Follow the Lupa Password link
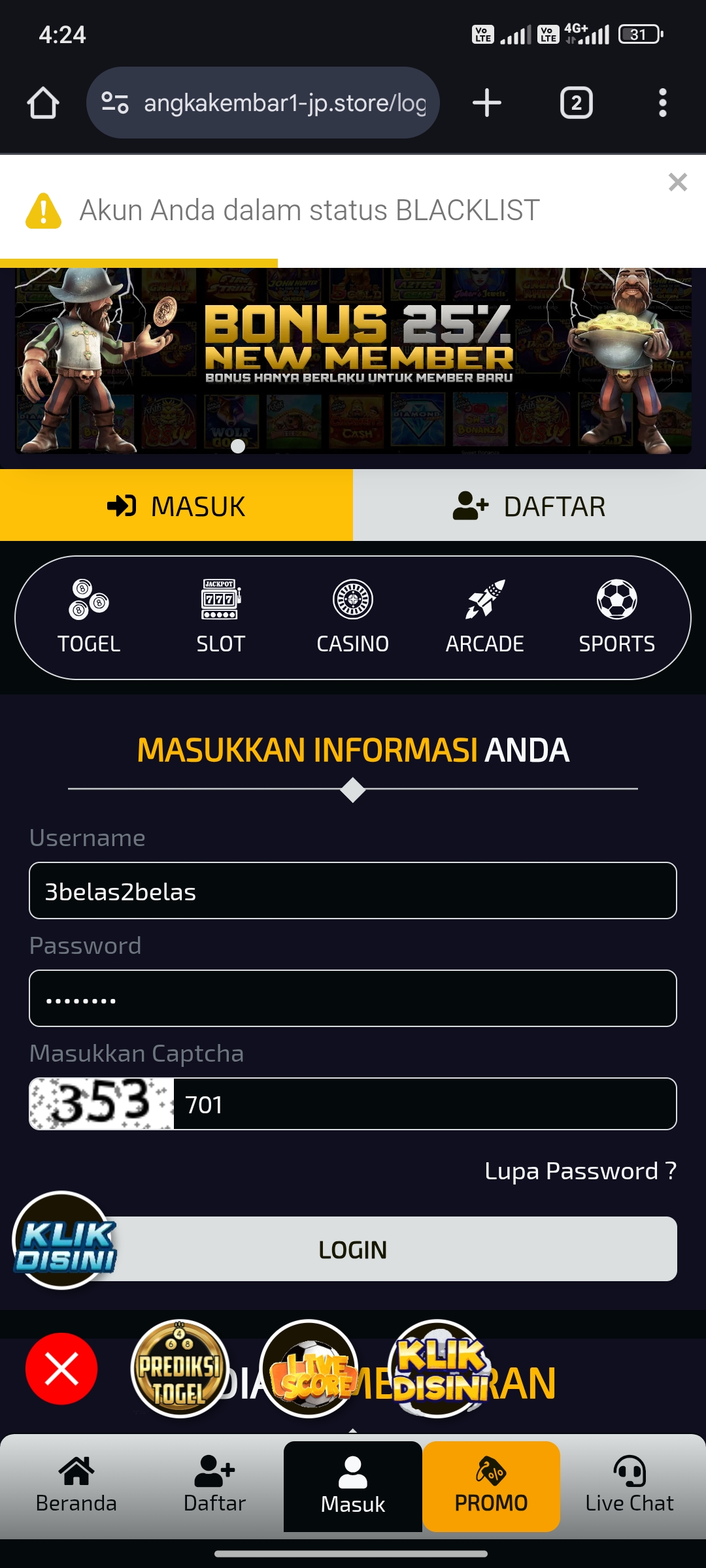 pyautogui.click(x=580, y=1171)
